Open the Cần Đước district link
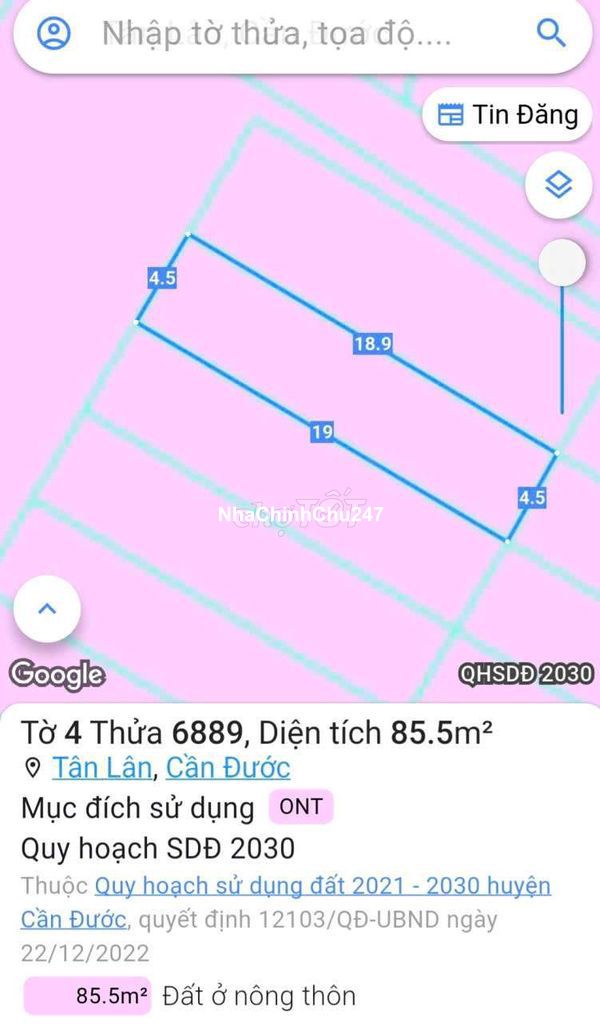Screen dimensions: 600x1024 click(228, 768)
